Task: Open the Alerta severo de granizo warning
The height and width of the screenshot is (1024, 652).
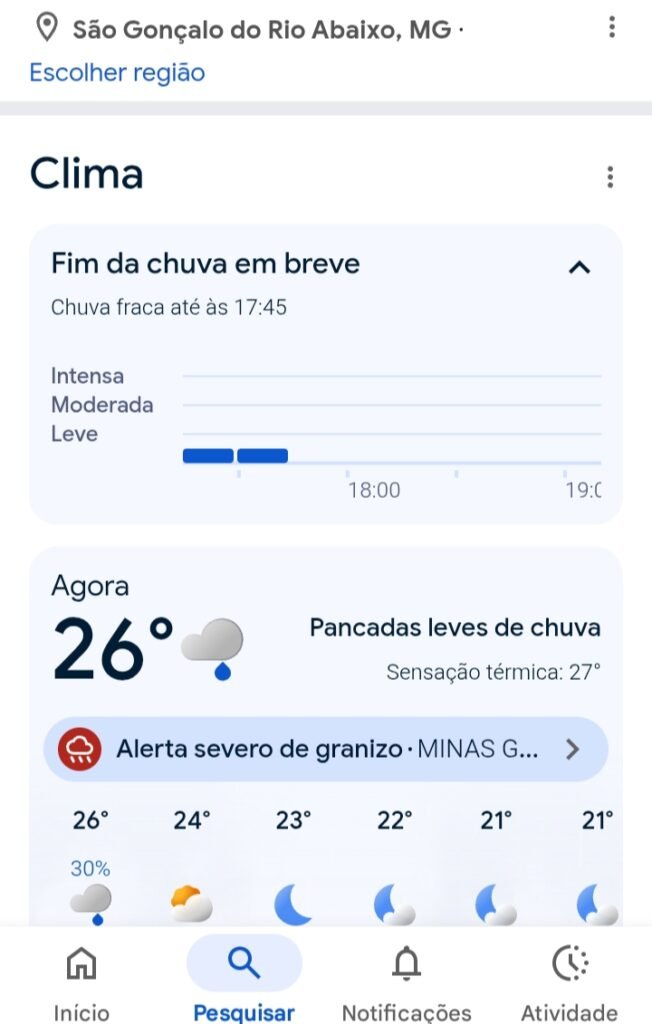Action: 326,749
